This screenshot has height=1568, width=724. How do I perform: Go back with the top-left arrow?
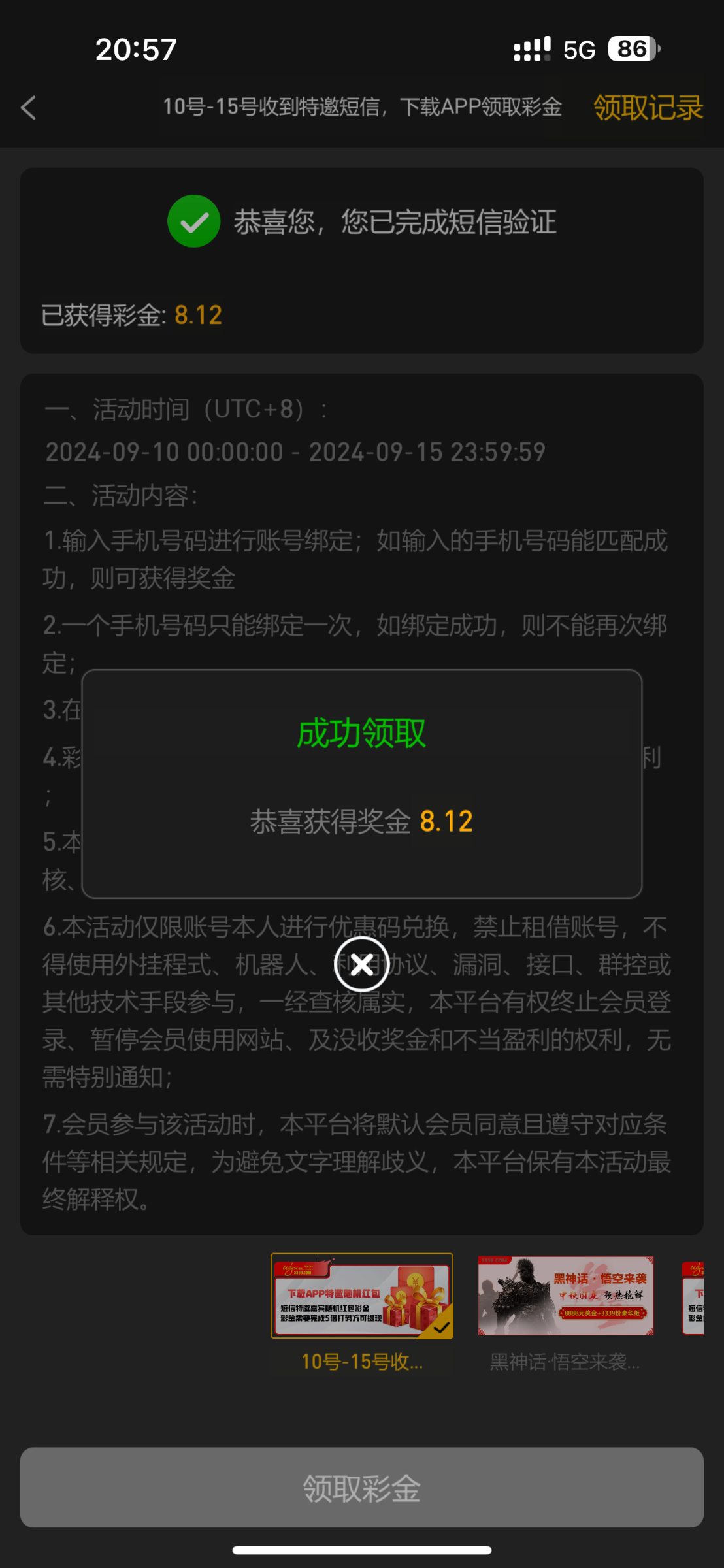click(x=29, y=108)
